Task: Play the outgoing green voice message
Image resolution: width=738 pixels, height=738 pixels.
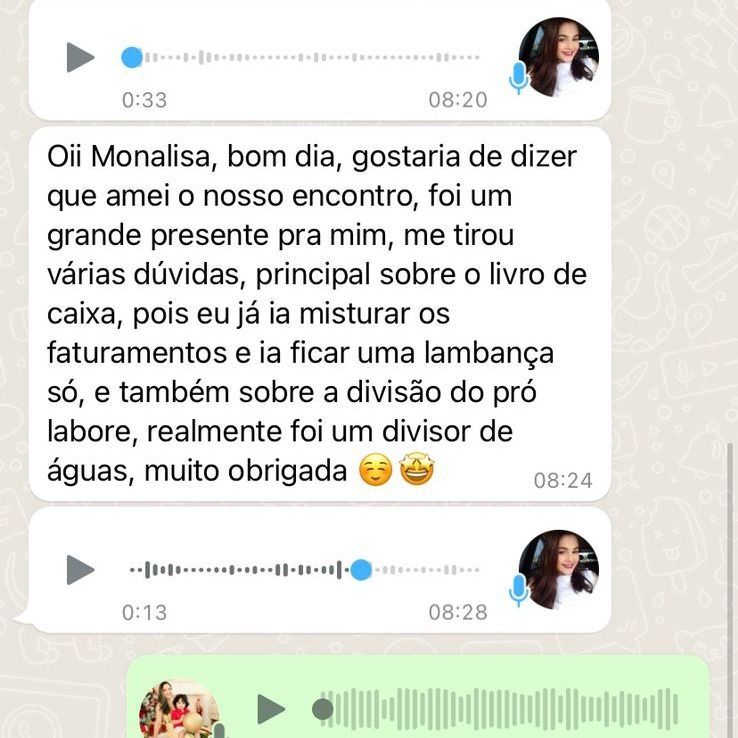Action: (x=271, y=709)
